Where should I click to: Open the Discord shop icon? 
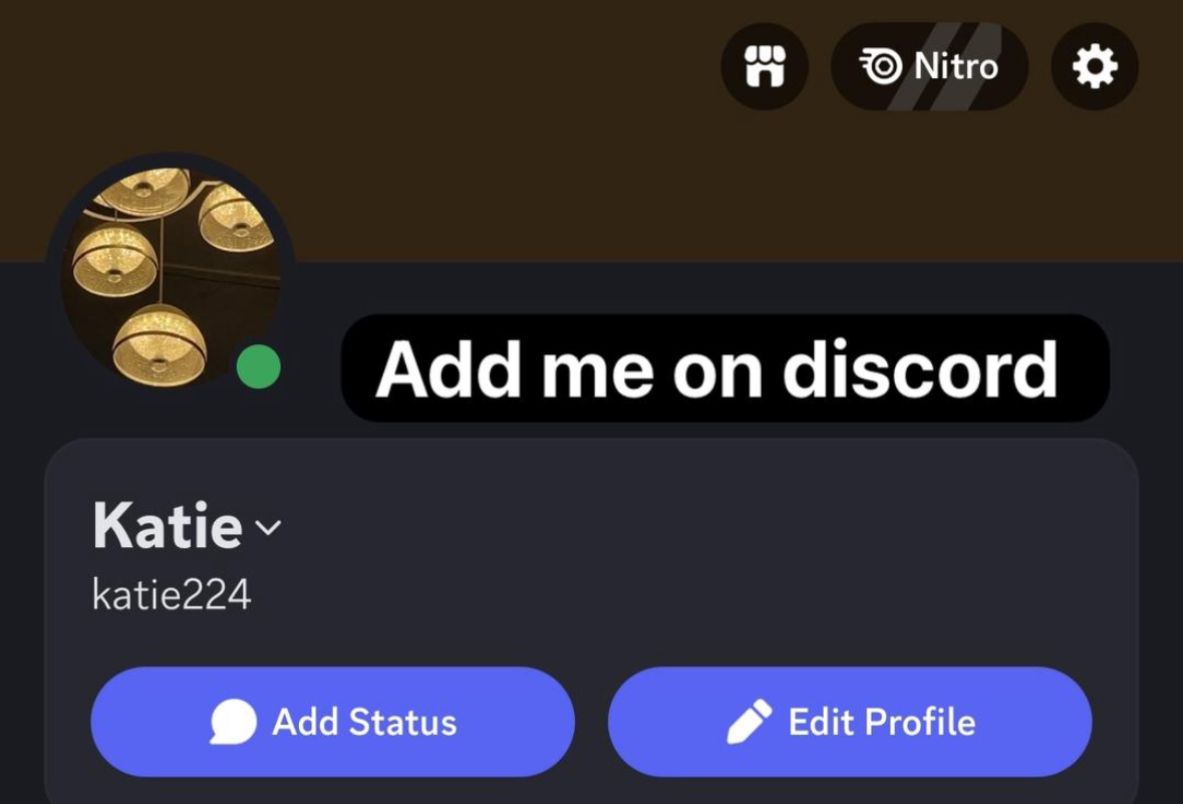[x=764, y=67]
